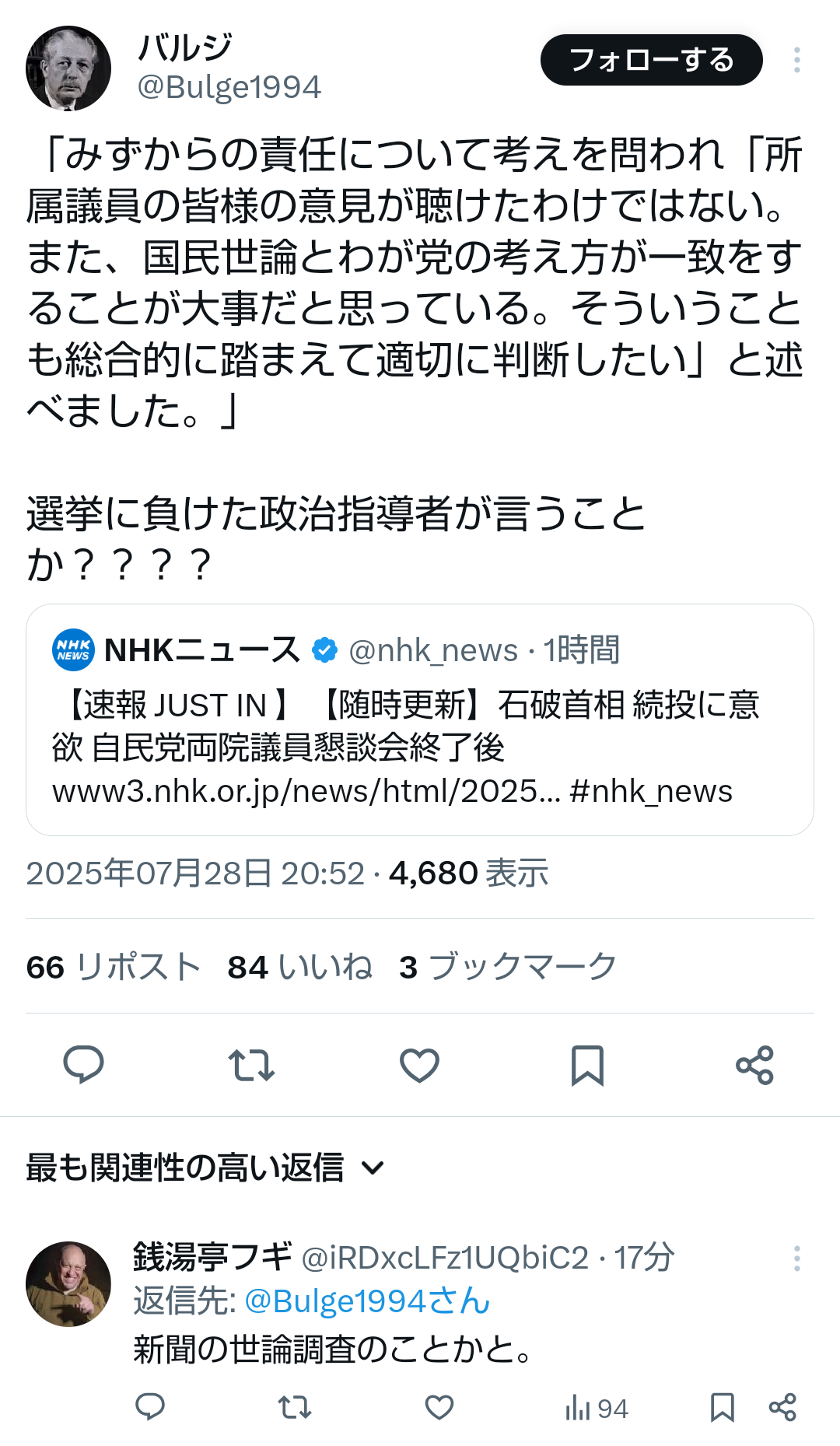Open バルジ's profile picture
The width and height of the screenshot is (840, 1446).
pos(68,68)
